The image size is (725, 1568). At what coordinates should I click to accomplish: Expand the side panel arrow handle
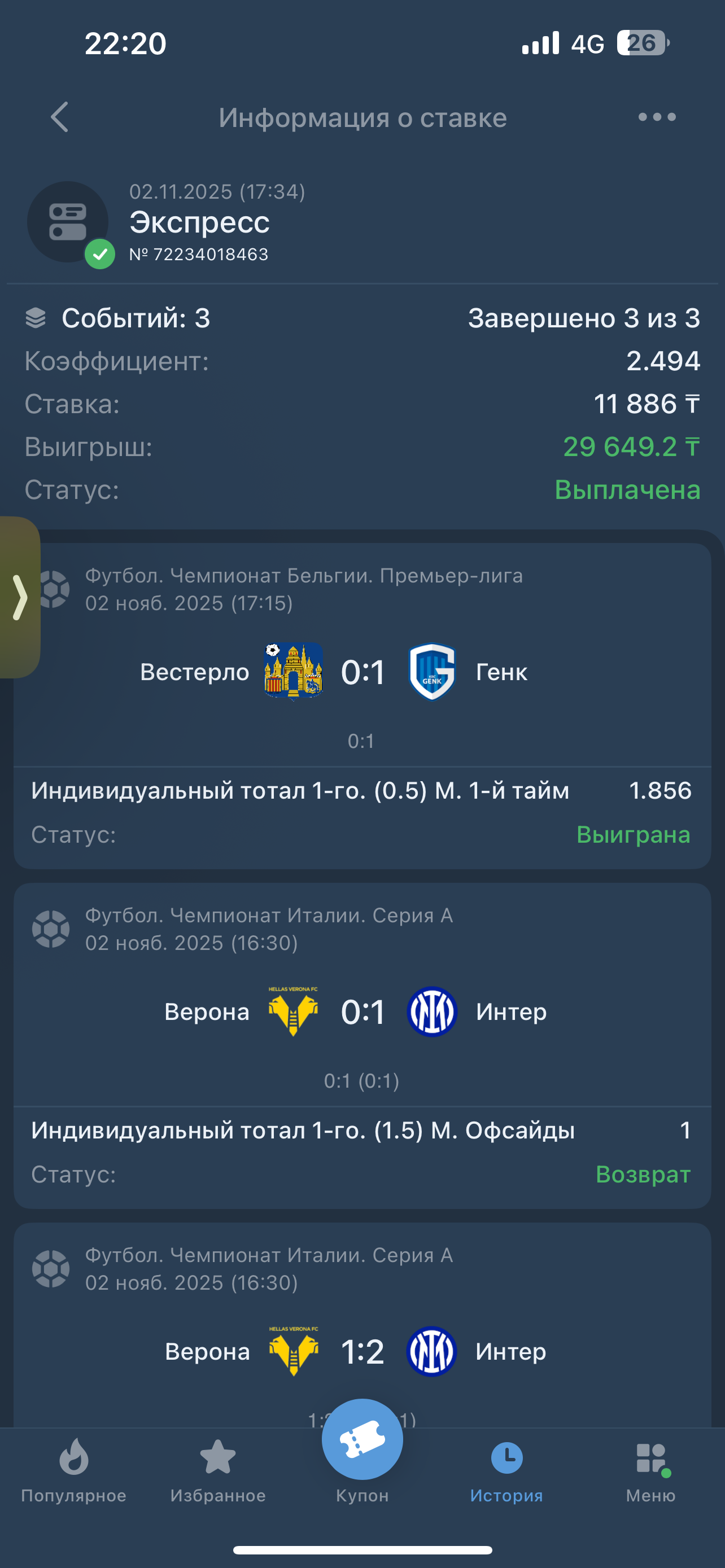coord(19,597)
